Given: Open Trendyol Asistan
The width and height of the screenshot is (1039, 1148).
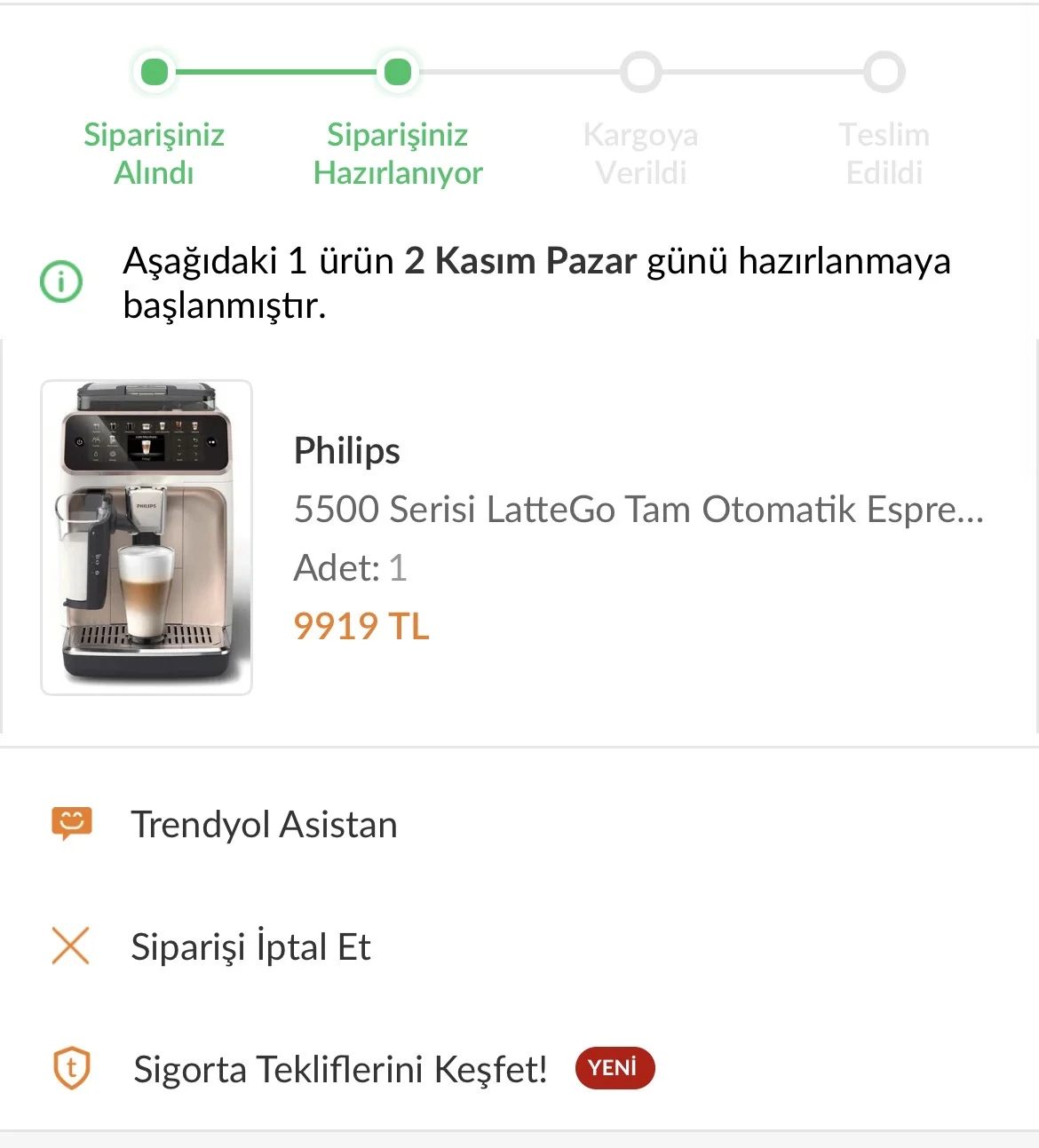Looking at the screenshot, I should [263, 825].
